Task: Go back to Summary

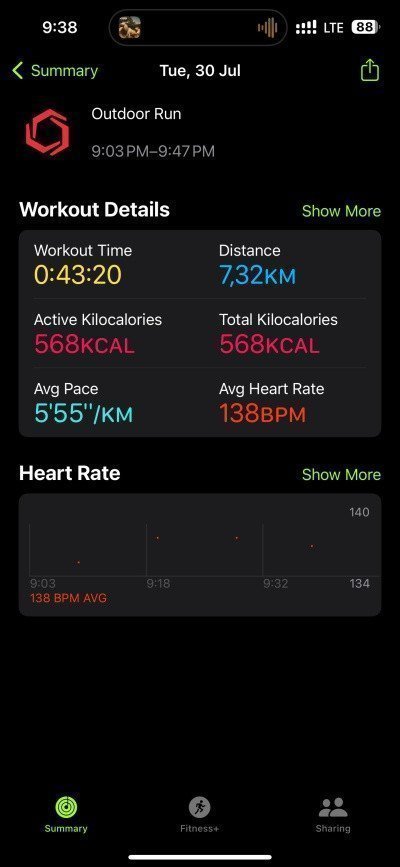Action: point(55,71)
